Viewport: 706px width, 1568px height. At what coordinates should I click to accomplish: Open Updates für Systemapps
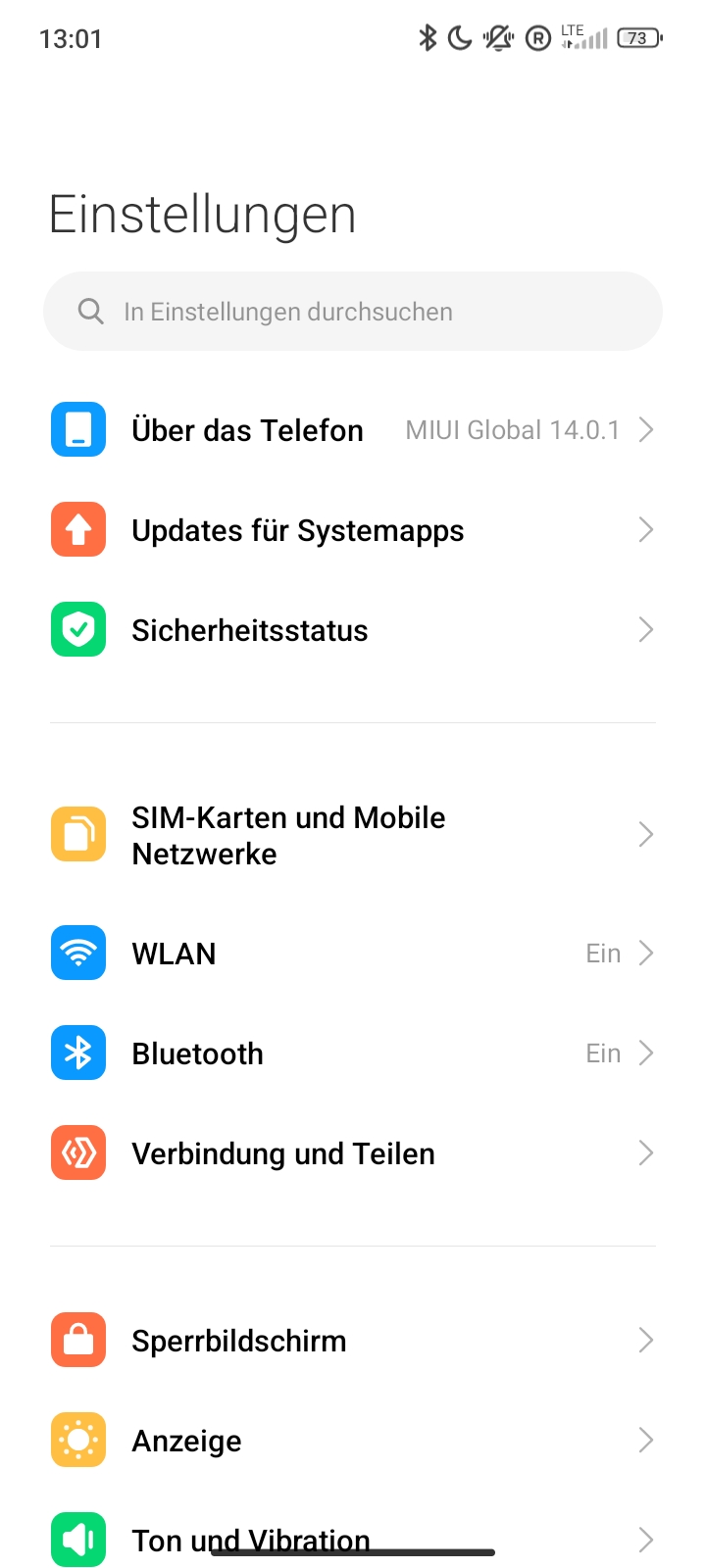353,530
